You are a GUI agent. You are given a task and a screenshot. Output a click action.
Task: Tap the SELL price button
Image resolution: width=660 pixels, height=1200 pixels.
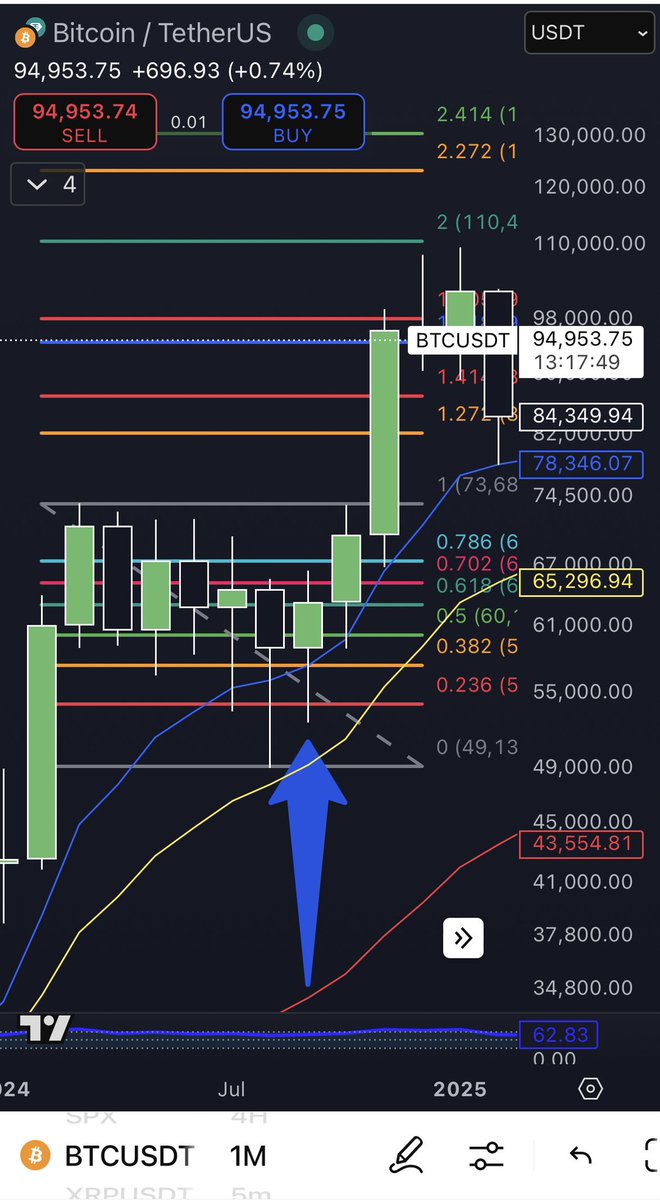click(x=85, y=123)
